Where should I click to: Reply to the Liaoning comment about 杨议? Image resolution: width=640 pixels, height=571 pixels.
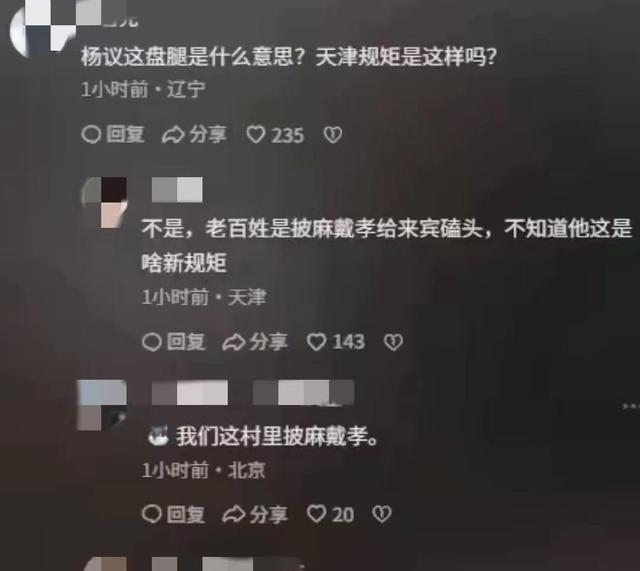(113, 134)
